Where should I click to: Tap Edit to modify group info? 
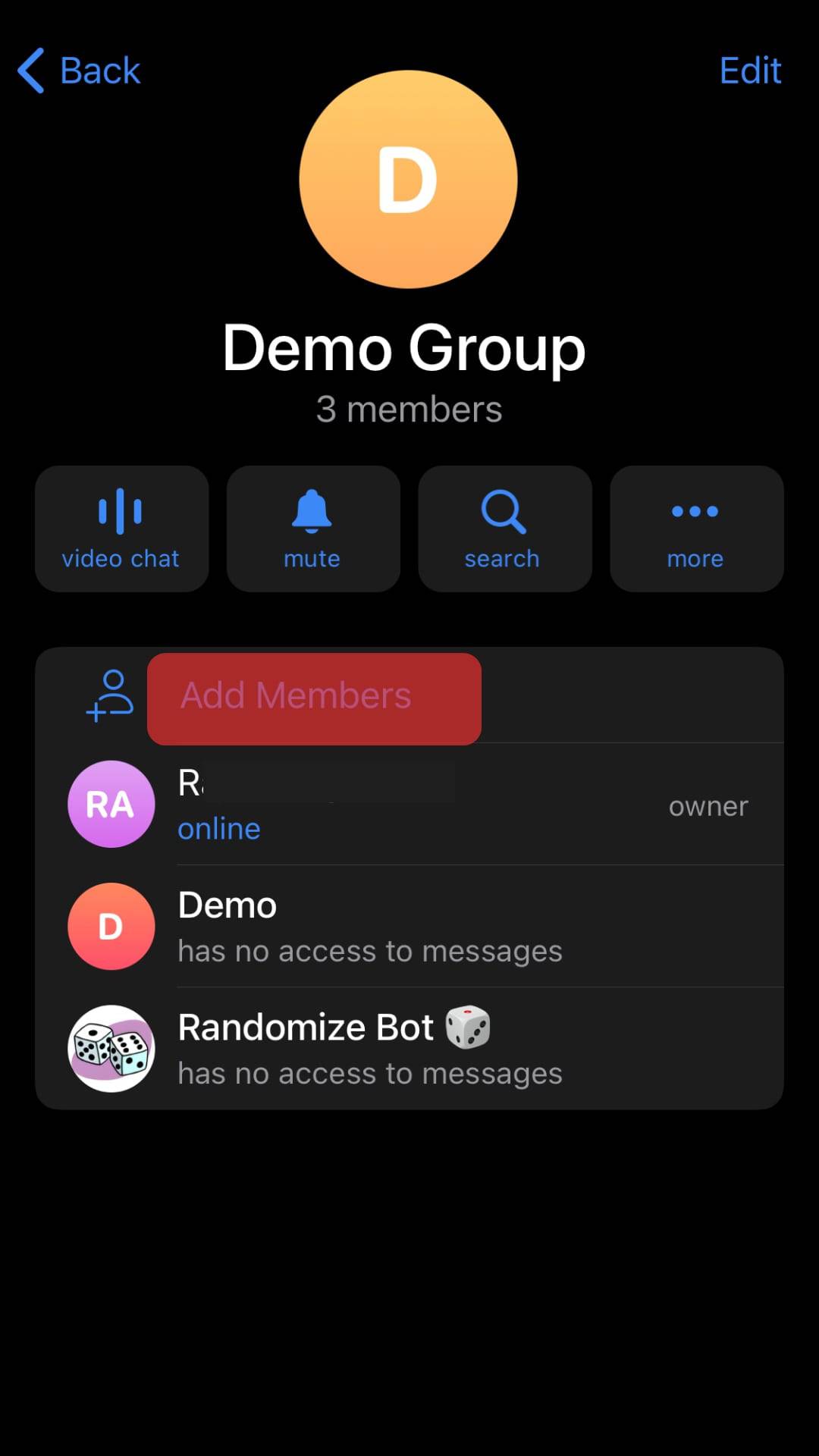click(749, 71)
